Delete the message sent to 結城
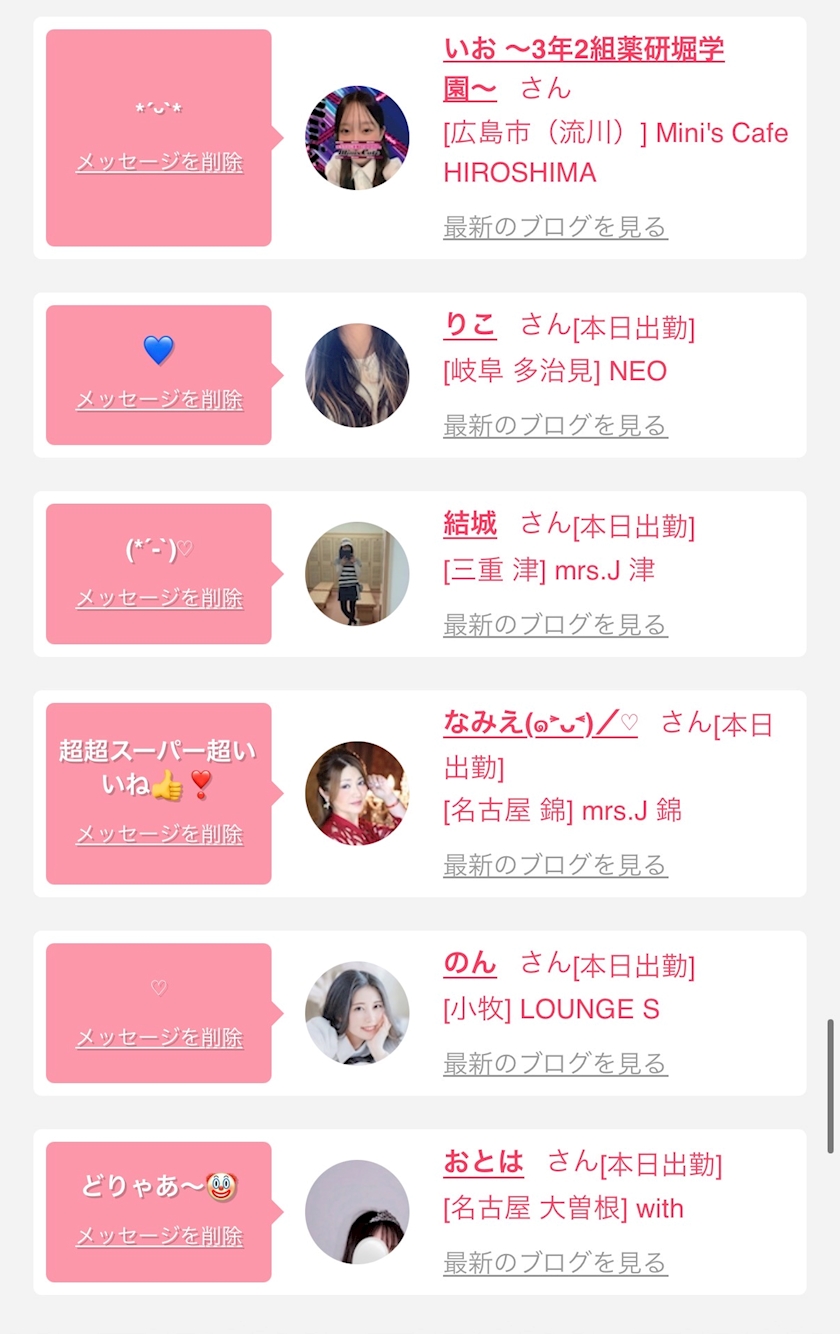Viewport: 840px width, 1334px height. 159,598
